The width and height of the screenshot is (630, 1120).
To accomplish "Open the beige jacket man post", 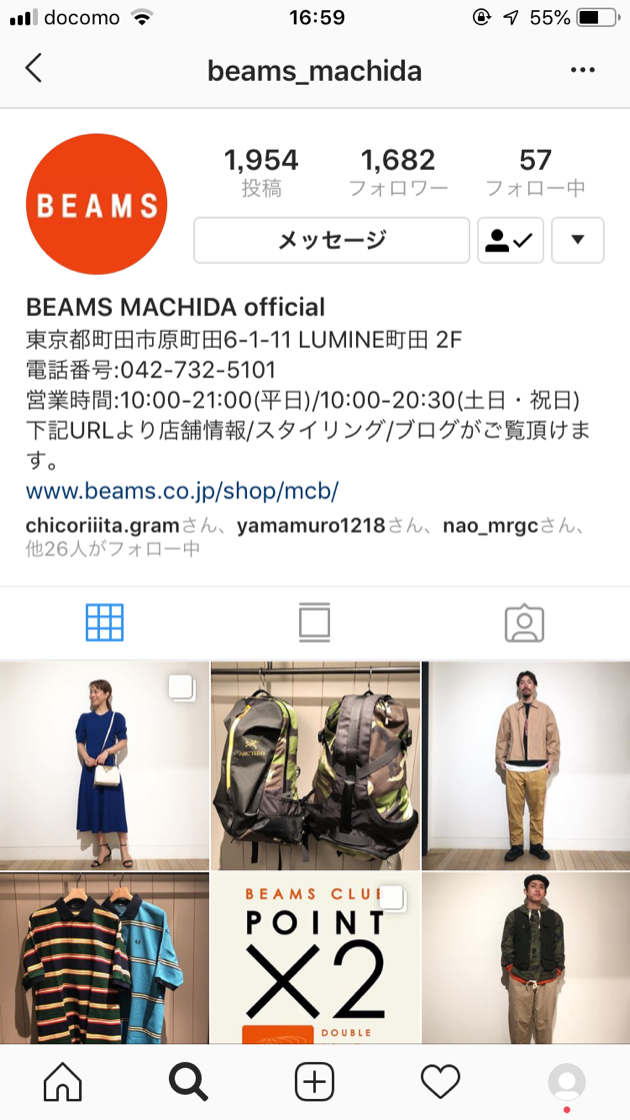I will pos(526,766).
